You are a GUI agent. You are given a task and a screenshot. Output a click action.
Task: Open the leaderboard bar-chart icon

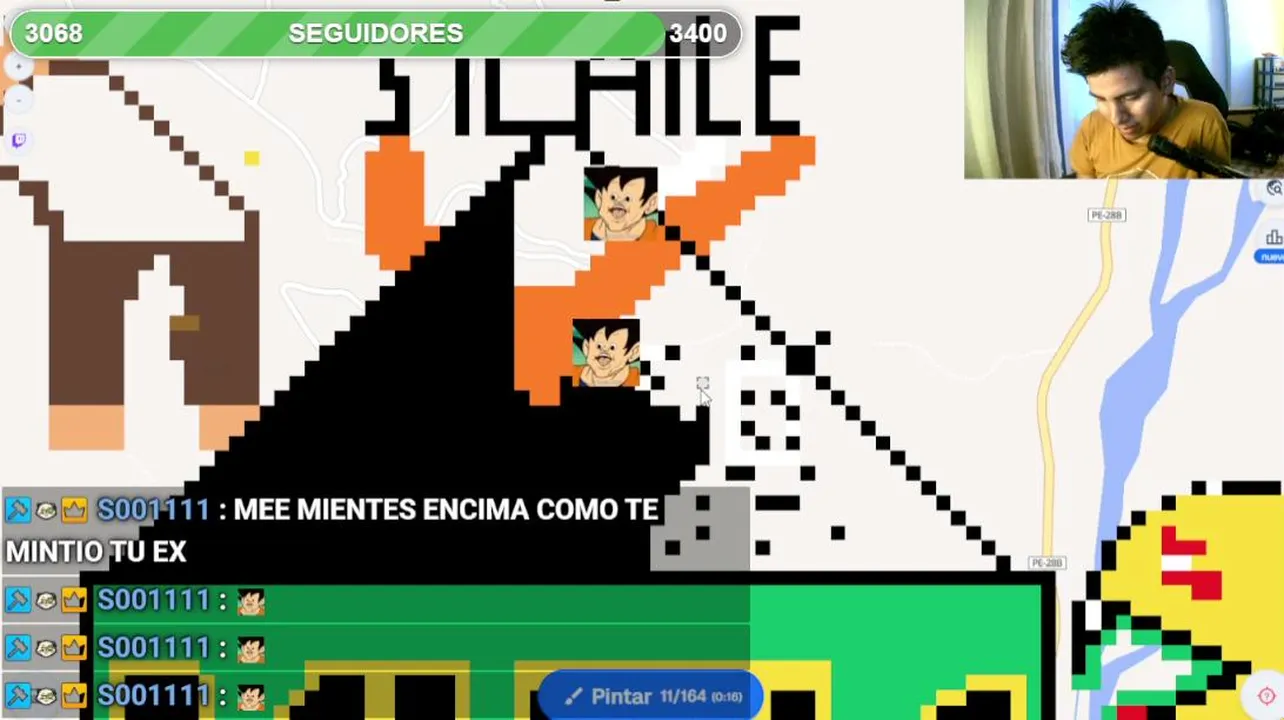[x=1273, y=237]
